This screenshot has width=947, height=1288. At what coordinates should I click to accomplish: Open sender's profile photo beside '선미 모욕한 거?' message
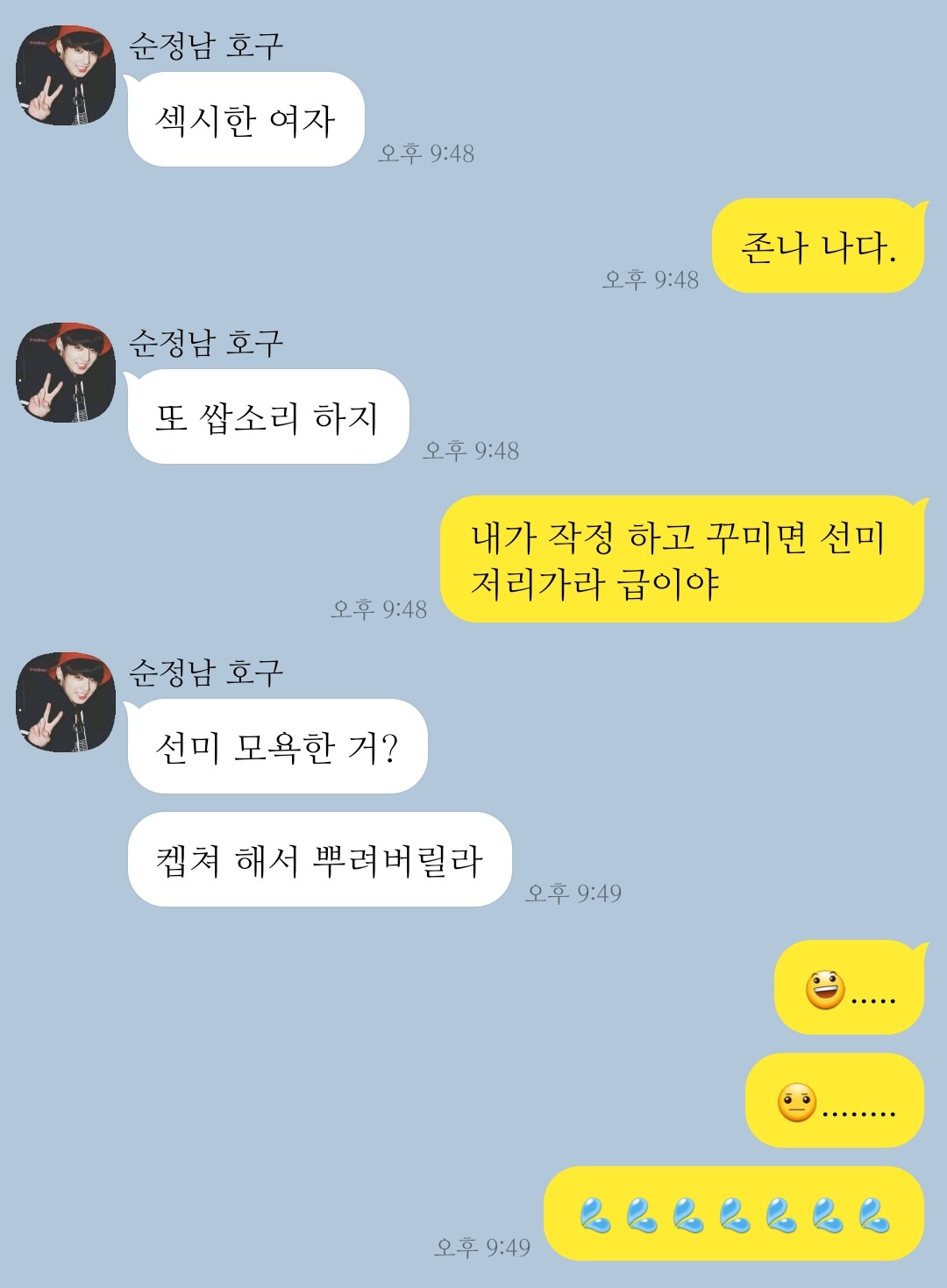coord(66,702)
